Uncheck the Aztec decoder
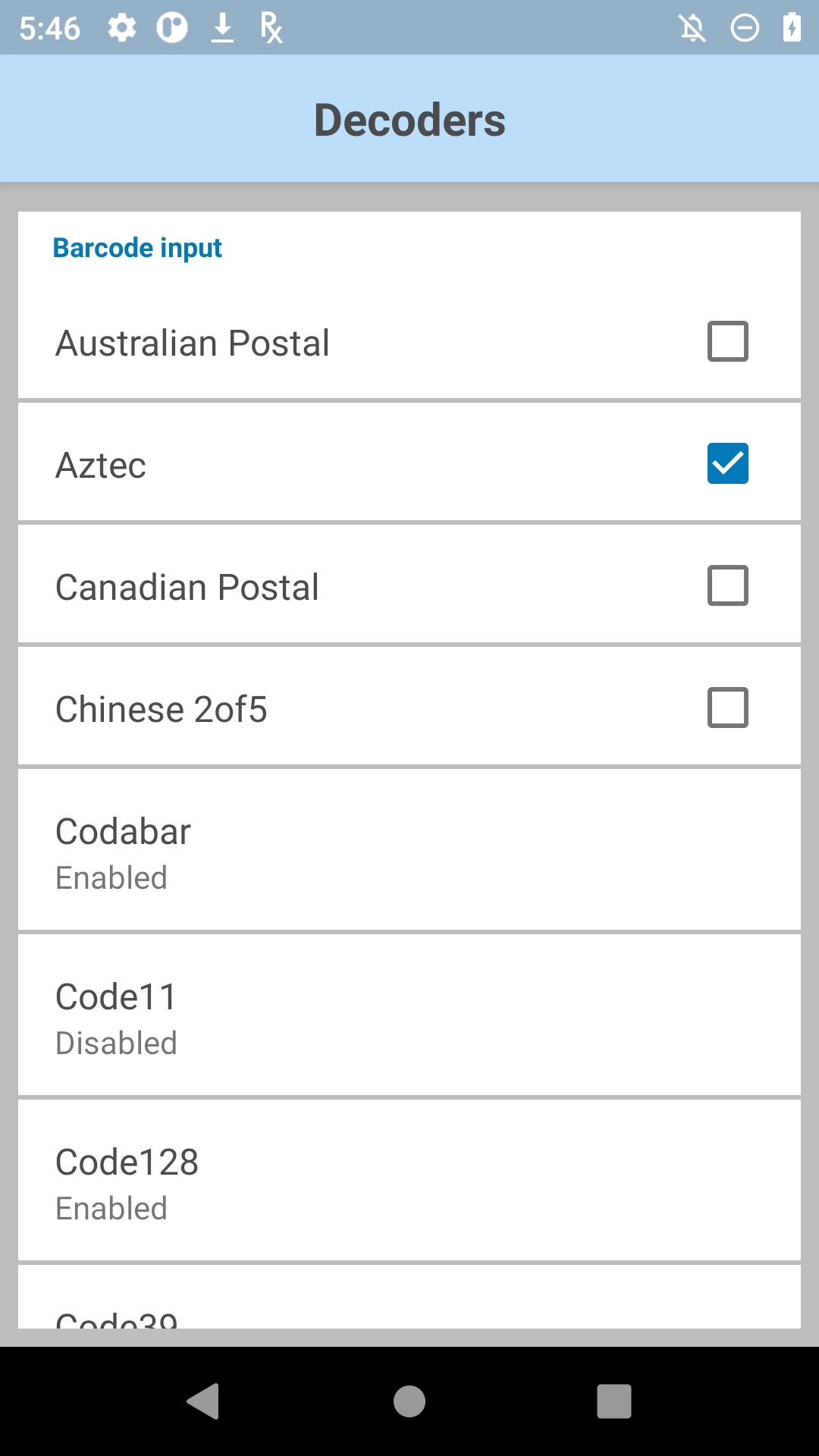The image size is (819, 1456). pyautogui.click(x=727, y=463)
